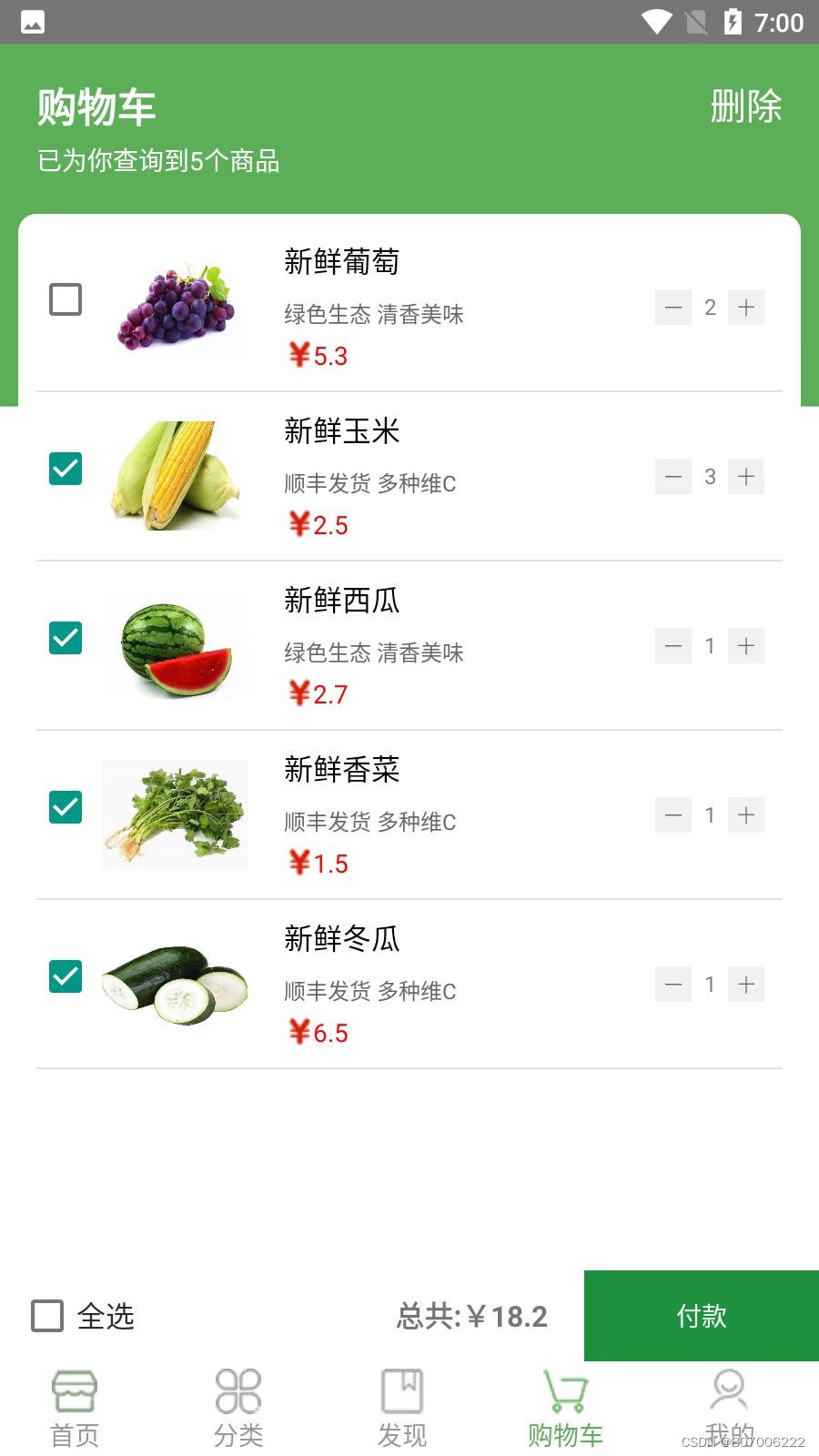The image size is (819, 1456).
Task: Select all items with 全选
Action: [x=48, y=1316]
